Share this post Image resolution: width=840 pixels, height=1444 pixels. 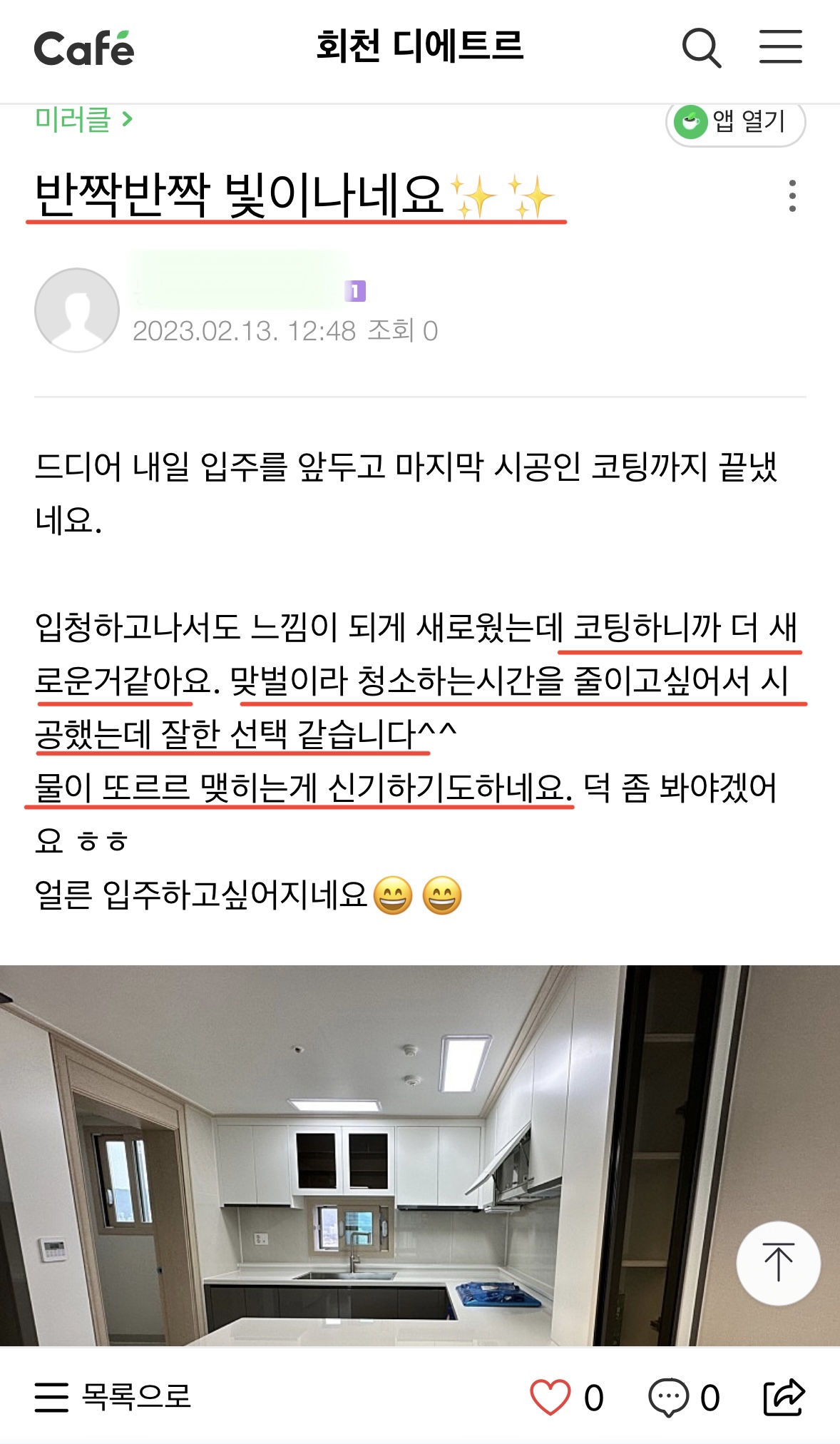pyautogui.click(x=783, y=1397)
